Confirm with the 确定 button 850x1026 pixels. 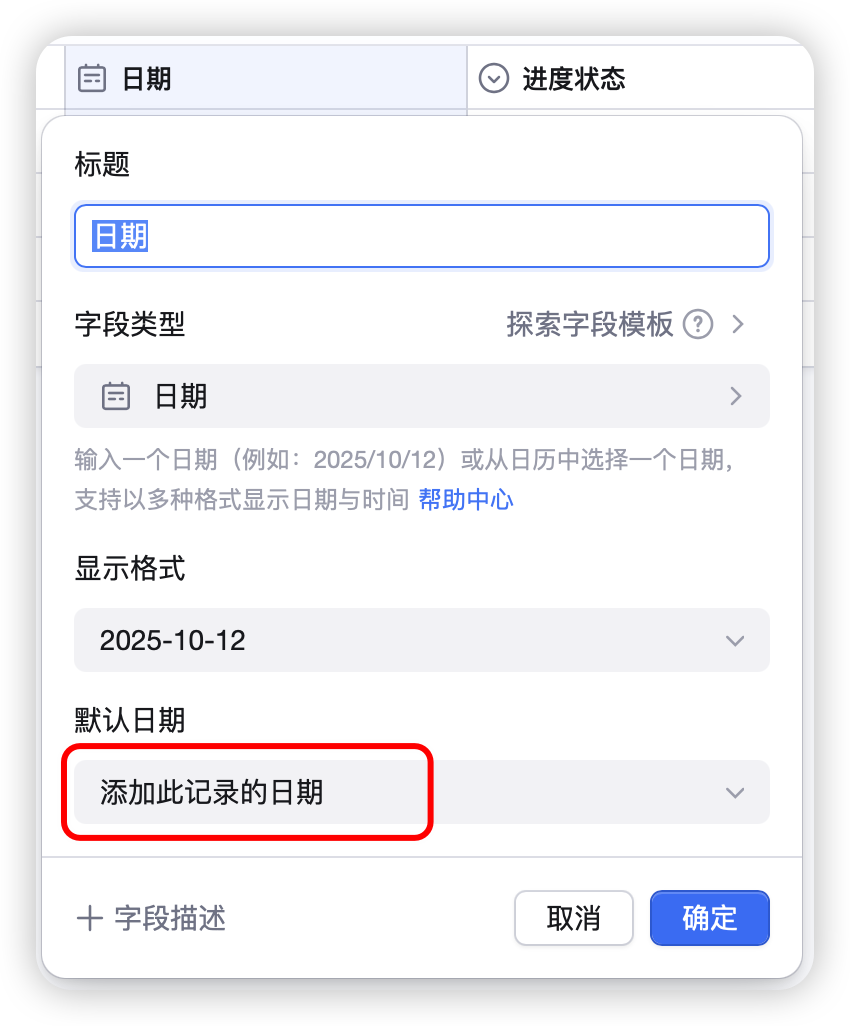pos(709,918)
